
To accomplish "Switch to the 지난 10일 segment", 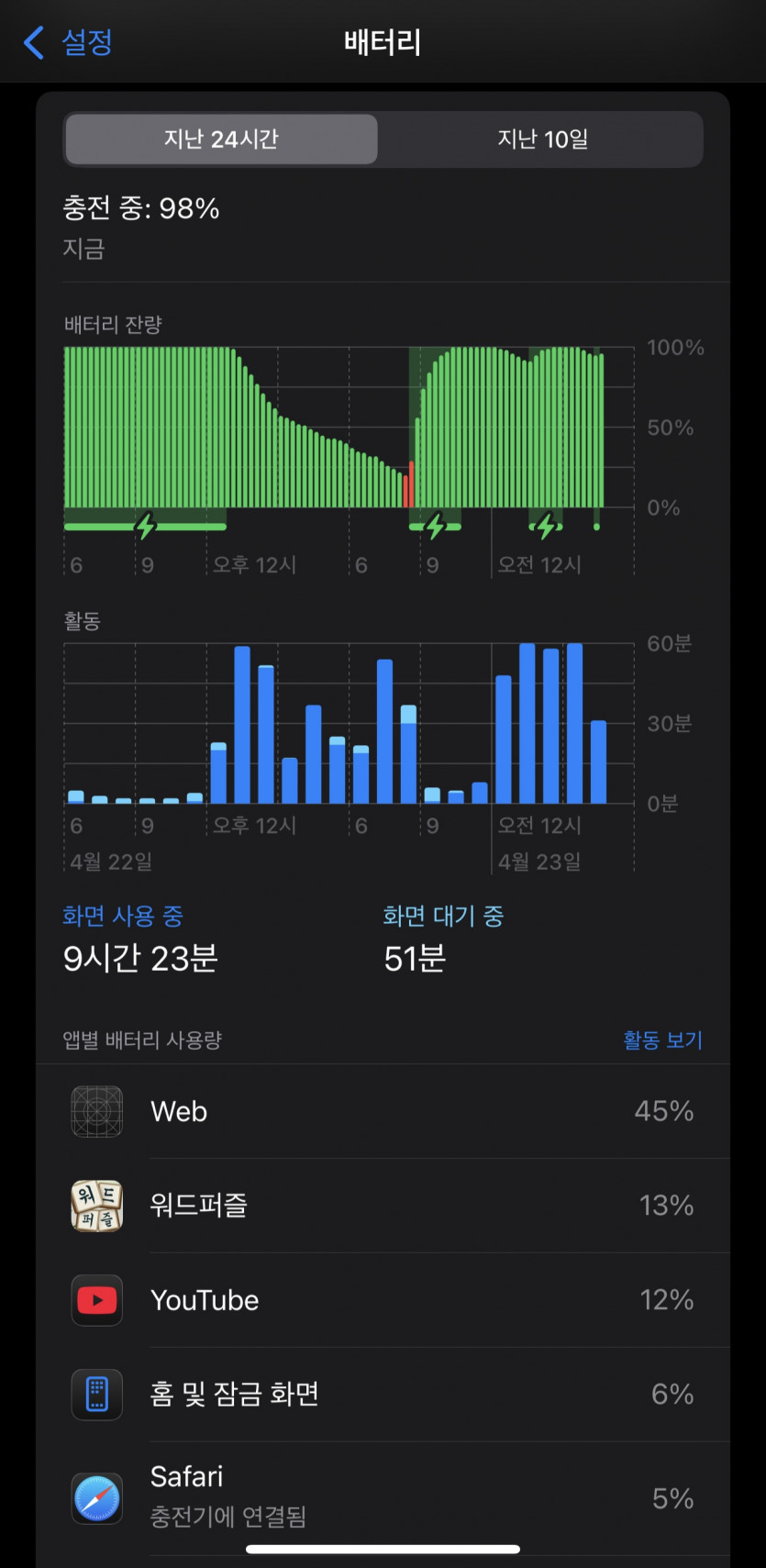I will [x=542, y=139].
